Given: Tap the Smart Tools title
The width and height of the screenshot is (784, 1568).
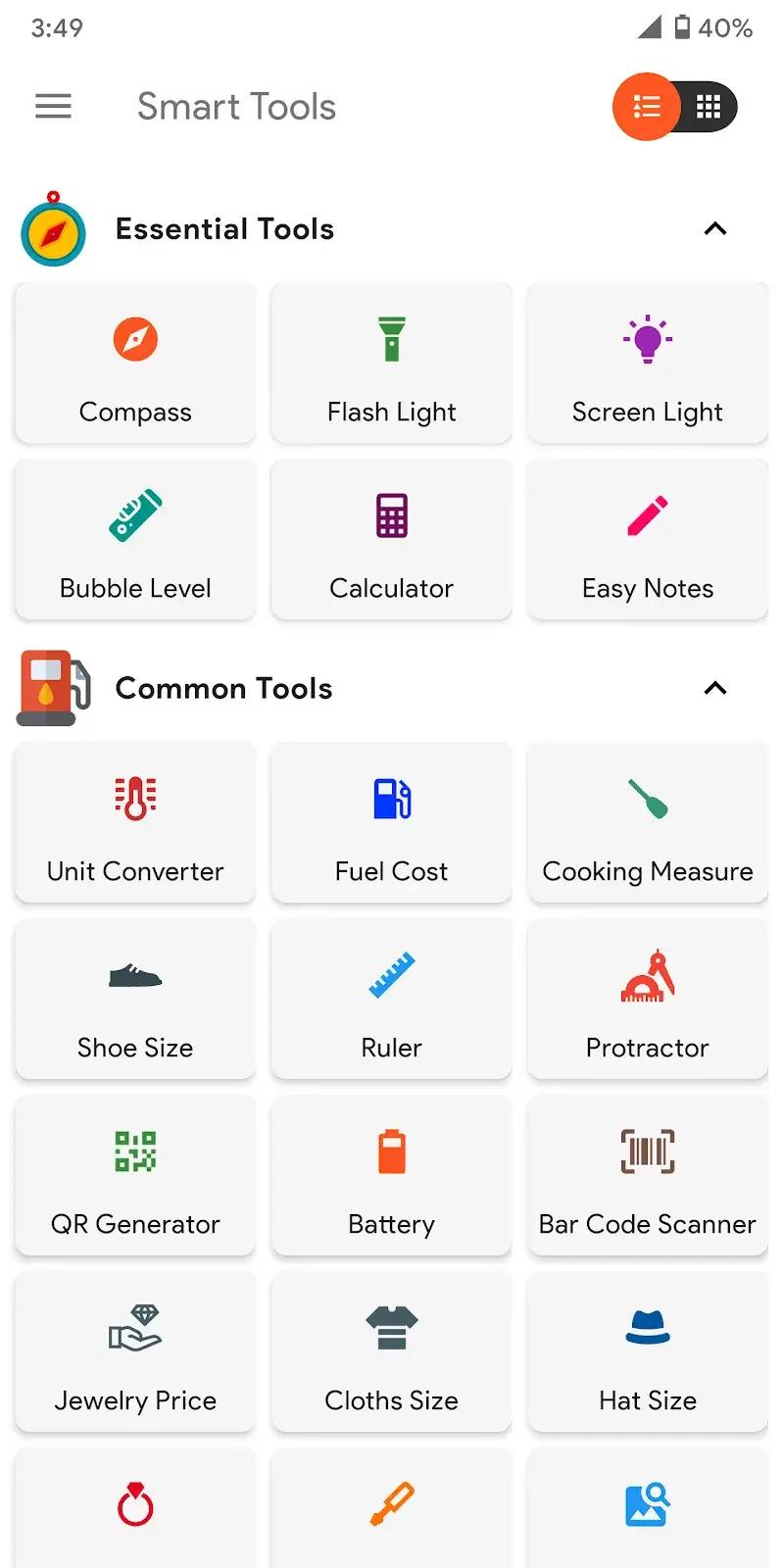Looking at the screenshot, I should [x=236, y=107].
